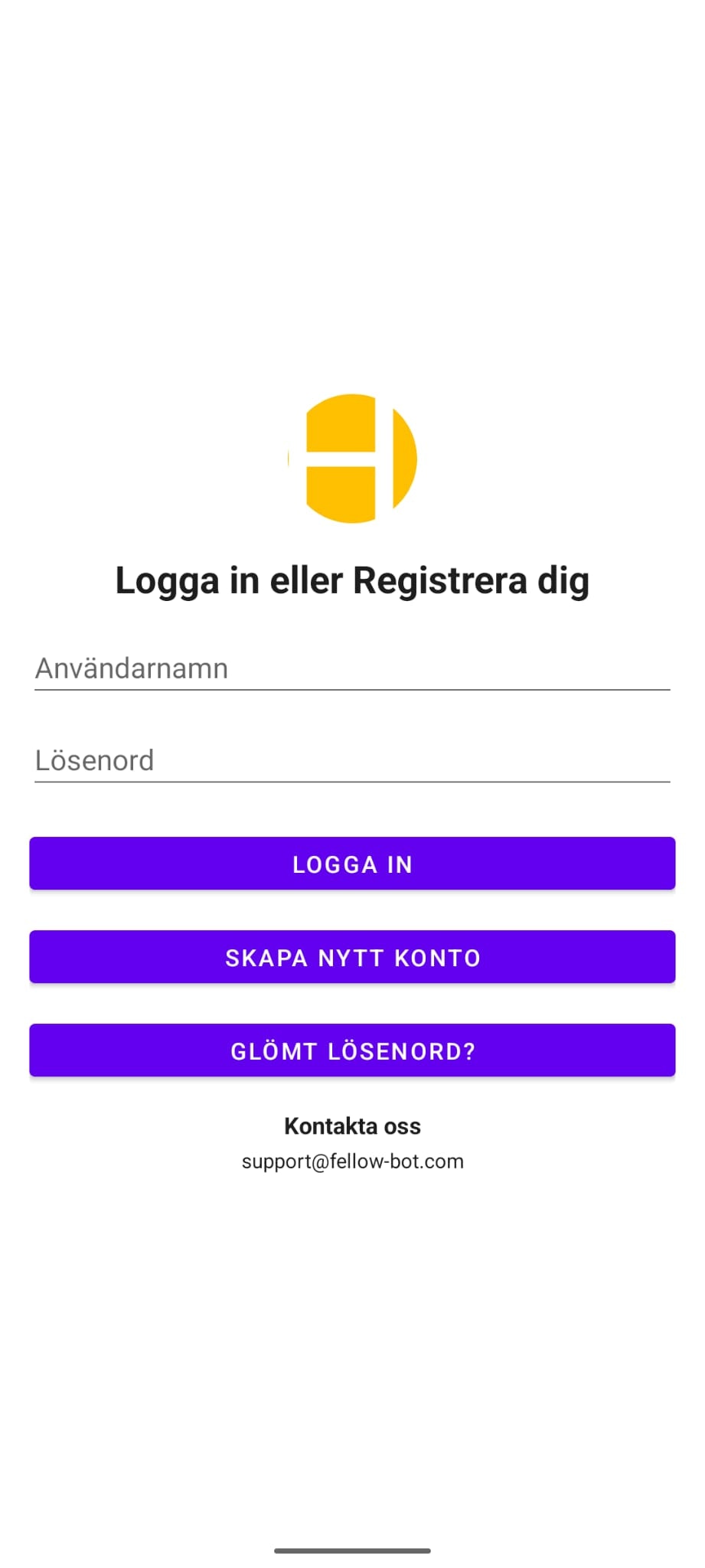Image resolution: width=705 pixels, height=1568 pixels.
Task: Open the support@fellow-bot.com email link
Action: [x=352, y=1161]
